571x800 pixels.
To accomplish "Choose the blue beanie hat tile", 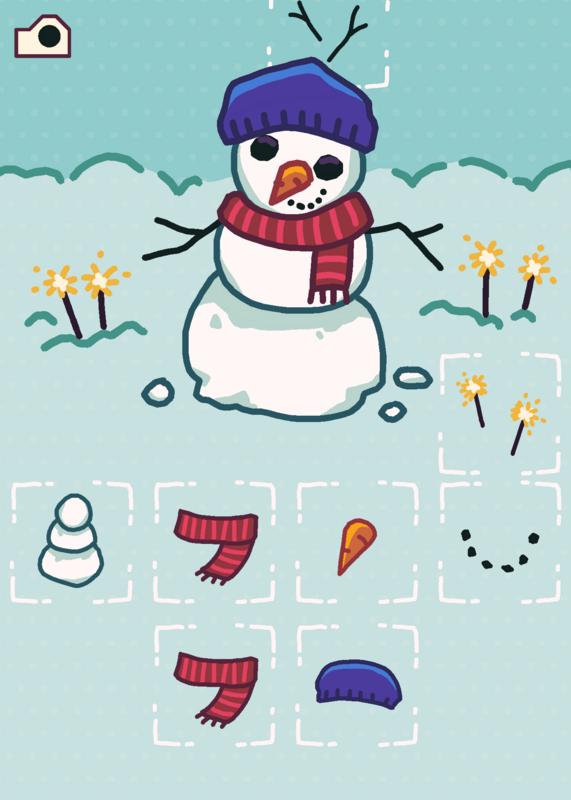I will coord(357,685).
